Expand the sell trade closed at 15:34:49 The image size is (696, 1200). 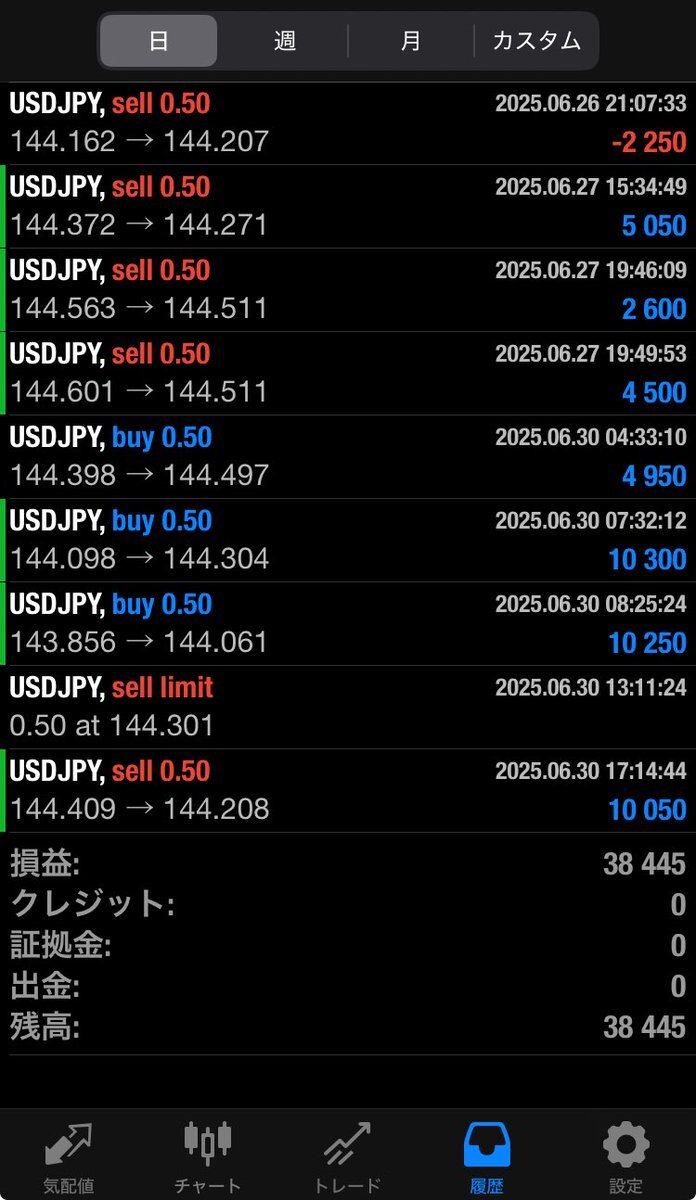tap(348, 207)
